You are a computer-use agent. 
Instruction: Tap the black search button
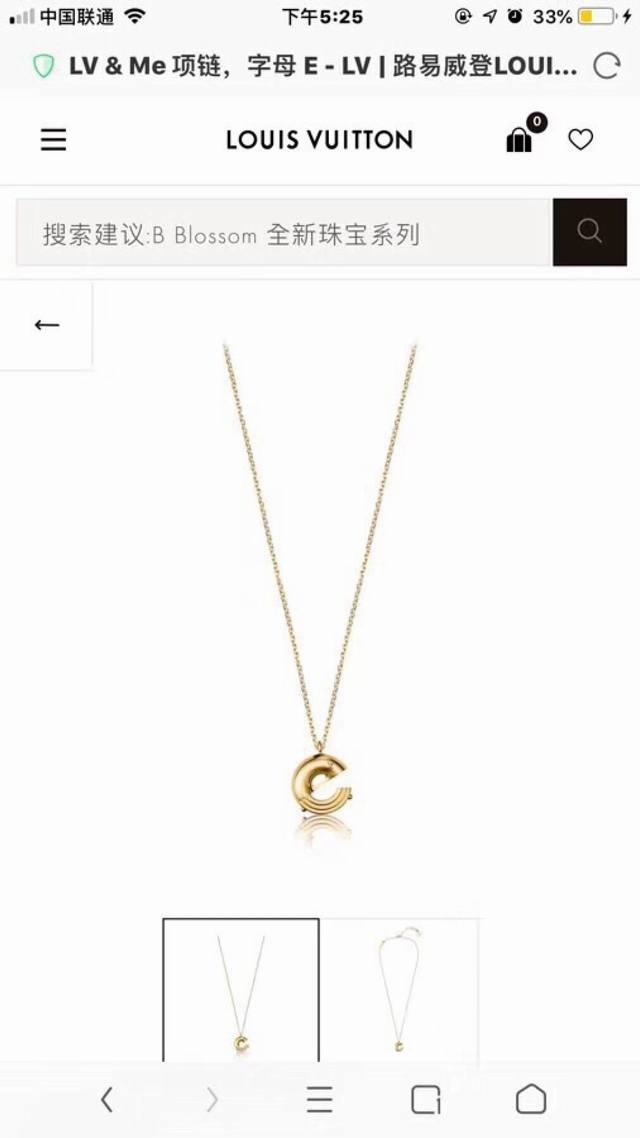point(589,232)
